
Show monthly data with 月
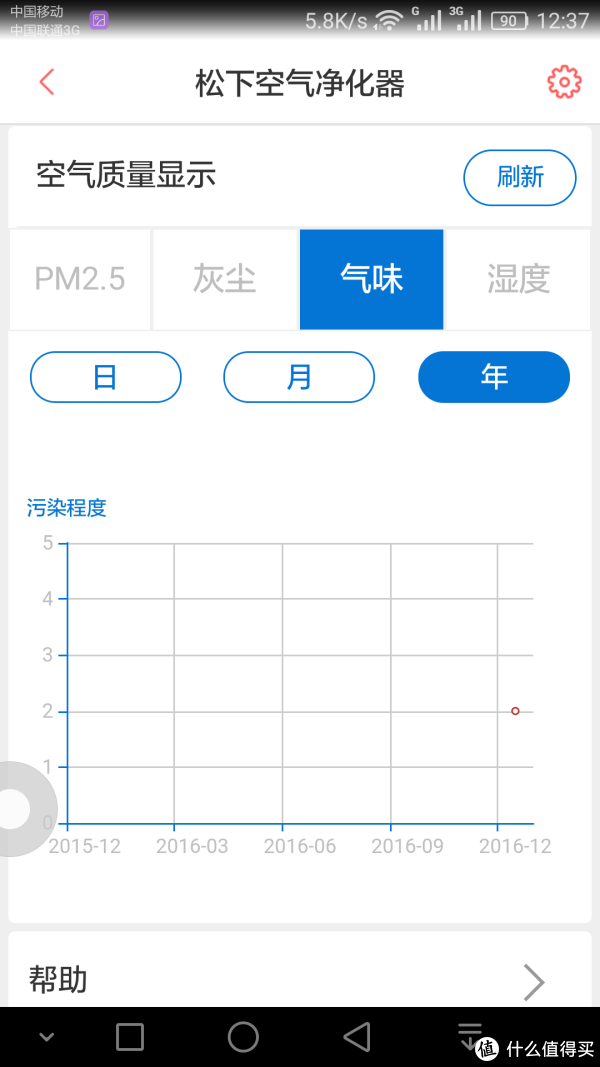299,377
